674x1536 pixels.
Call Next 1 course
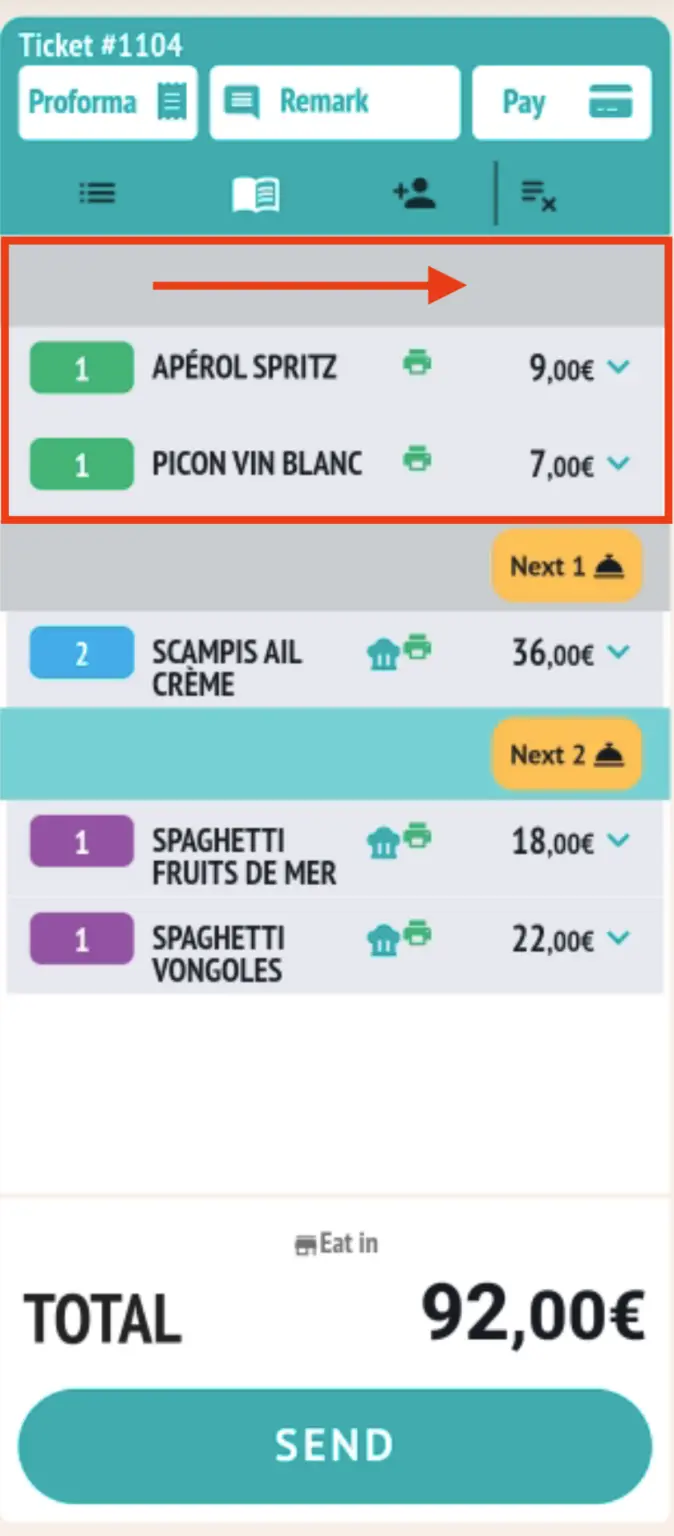point(567,566)
